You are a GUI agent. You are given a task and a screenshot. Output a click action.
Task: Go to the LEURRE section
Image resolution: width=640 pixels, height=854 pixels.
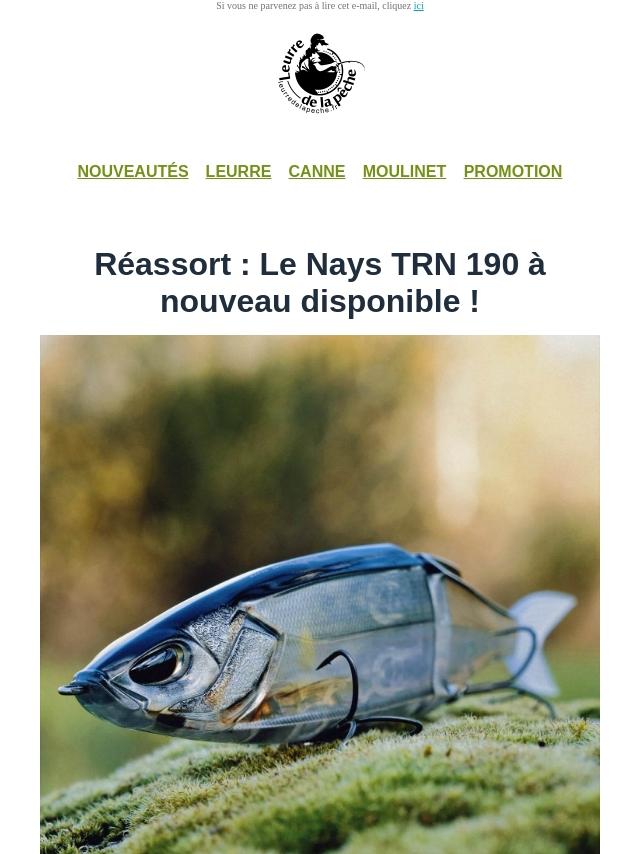(238, 172)
